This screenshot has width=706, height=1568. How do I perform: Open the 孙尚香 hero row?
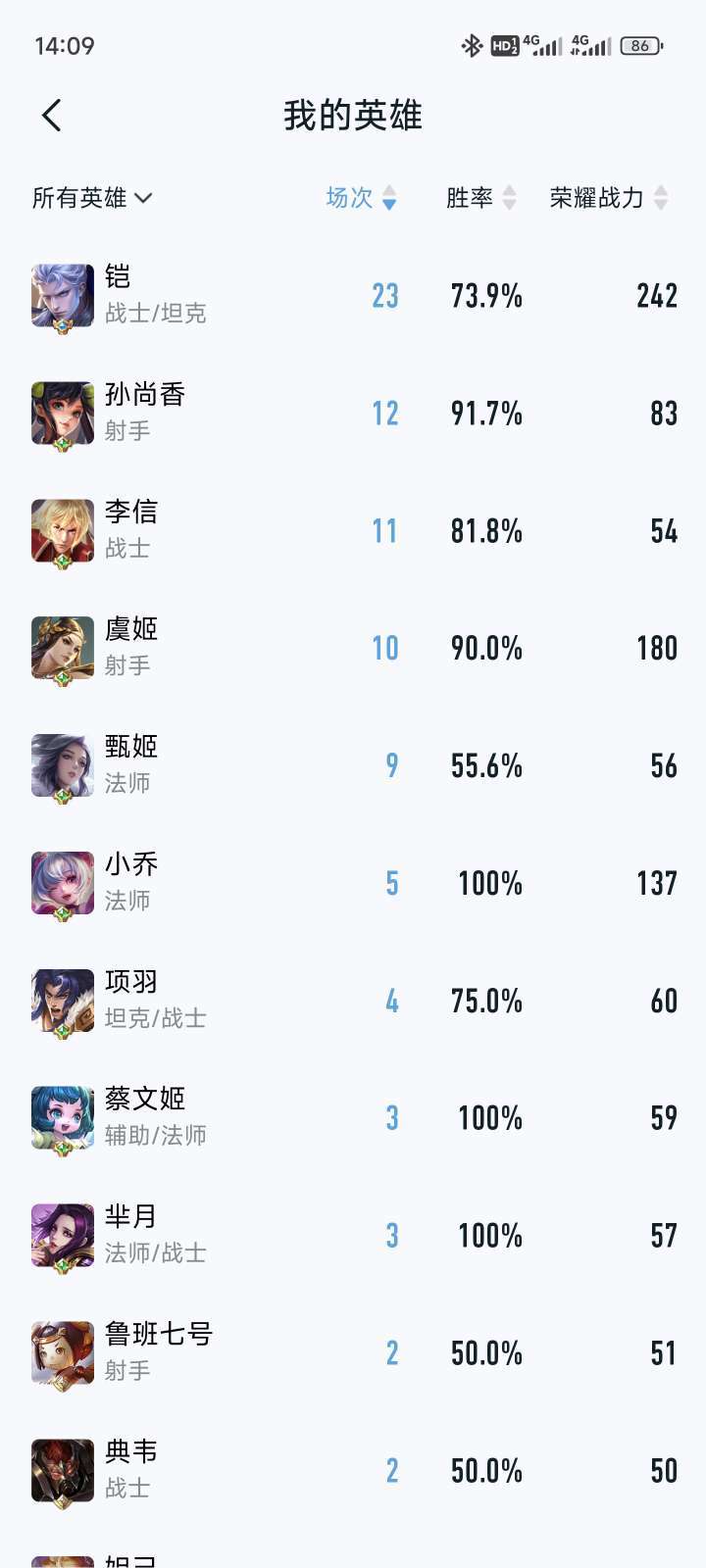[x=353, y=414]
